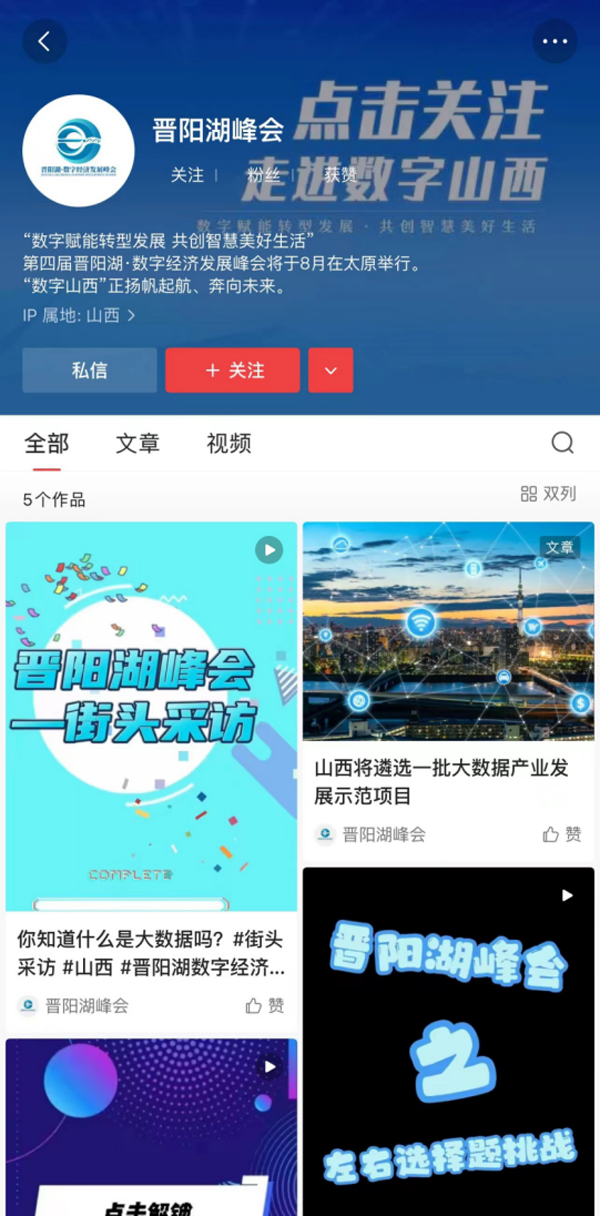Like the 你知道什么是大数据吗 video

265,1005
